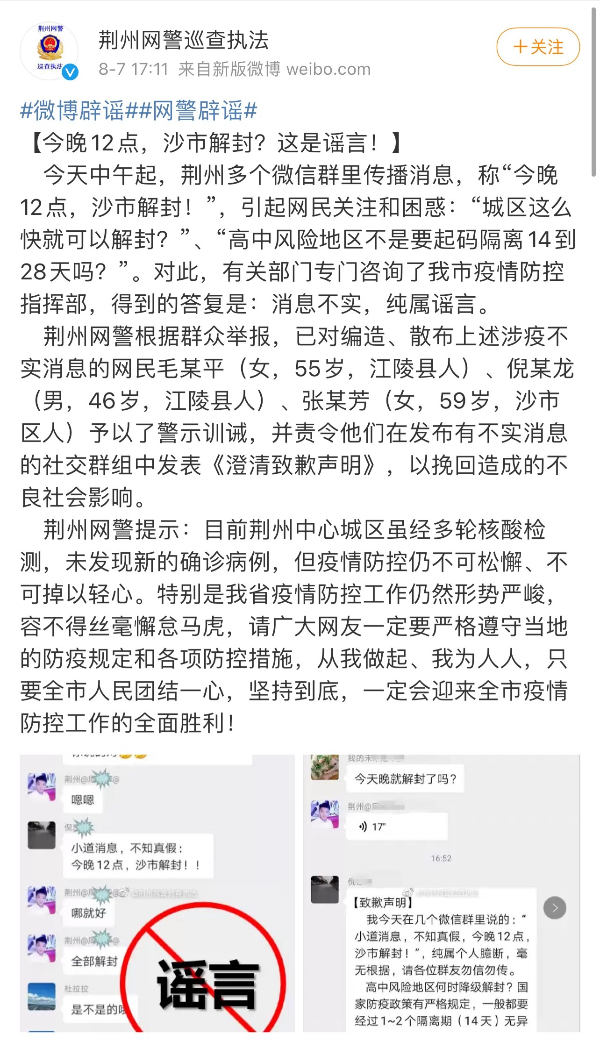Follow 荆州网警巡查执法 with the +关注 button
The height and width of the screenshot is (1041, 600).
538,47
